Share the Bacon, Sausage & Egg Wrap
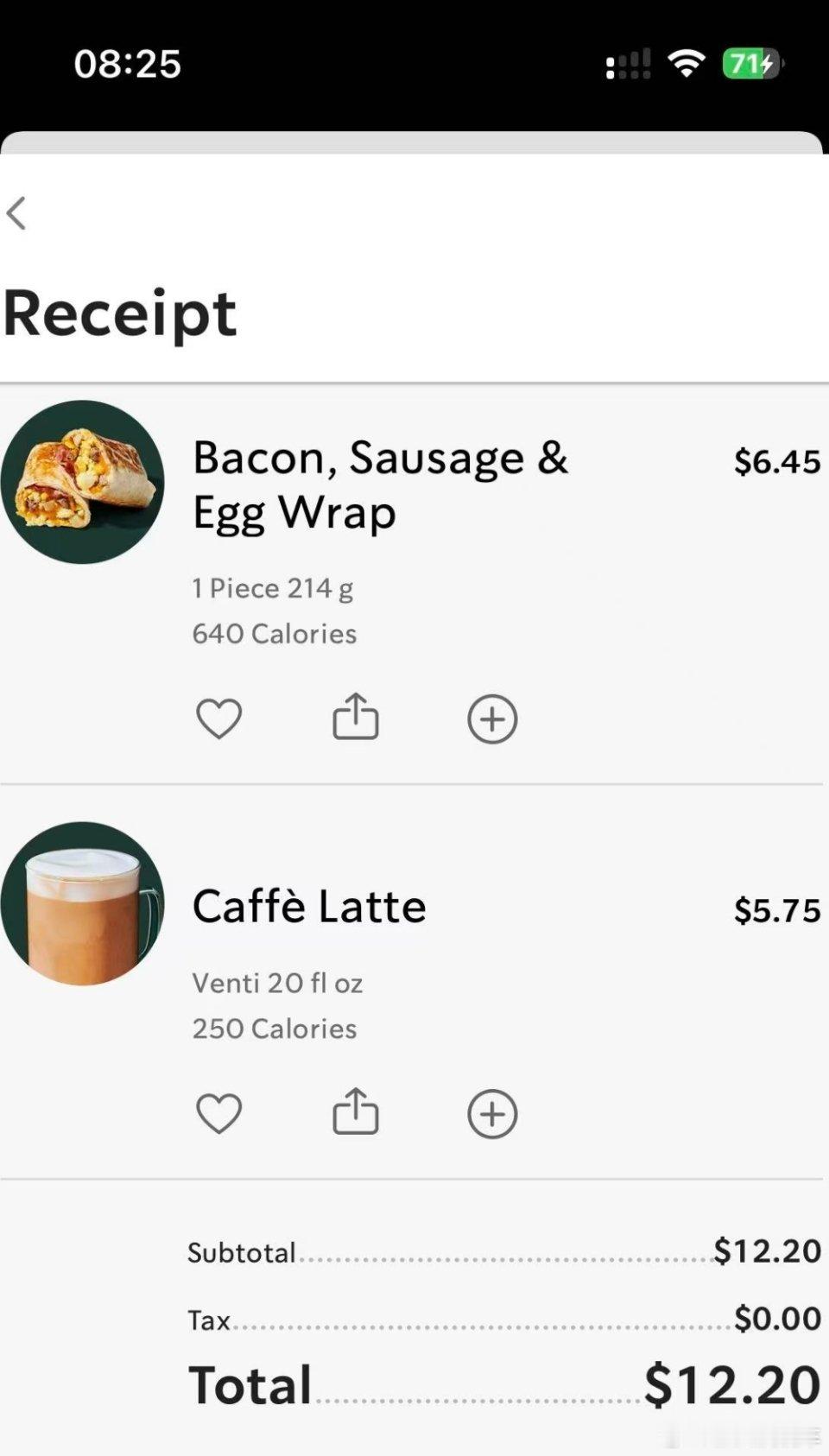This screenshot has height=1456, width=829. point(356,717)
